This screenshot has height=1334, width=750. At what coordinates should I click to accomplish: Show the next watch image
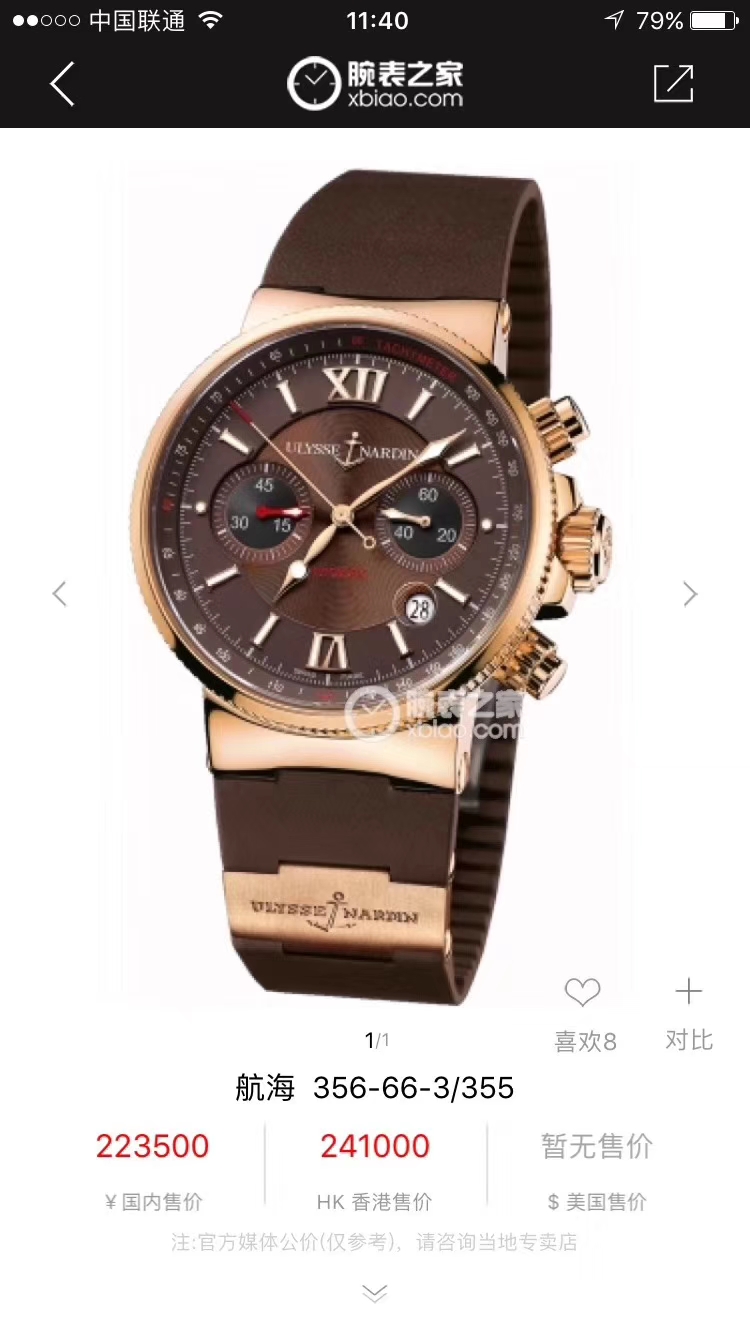pyautogui.click(x=690, y=594)
